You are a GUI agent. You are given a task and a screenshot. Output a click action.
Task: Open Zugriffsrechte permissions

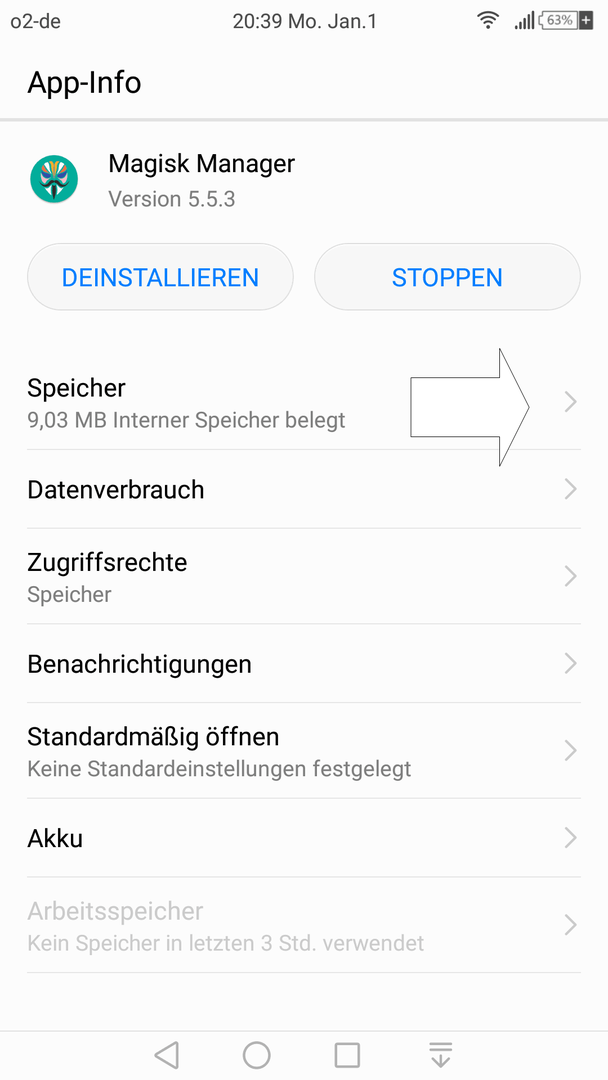(x=304, y=577)
